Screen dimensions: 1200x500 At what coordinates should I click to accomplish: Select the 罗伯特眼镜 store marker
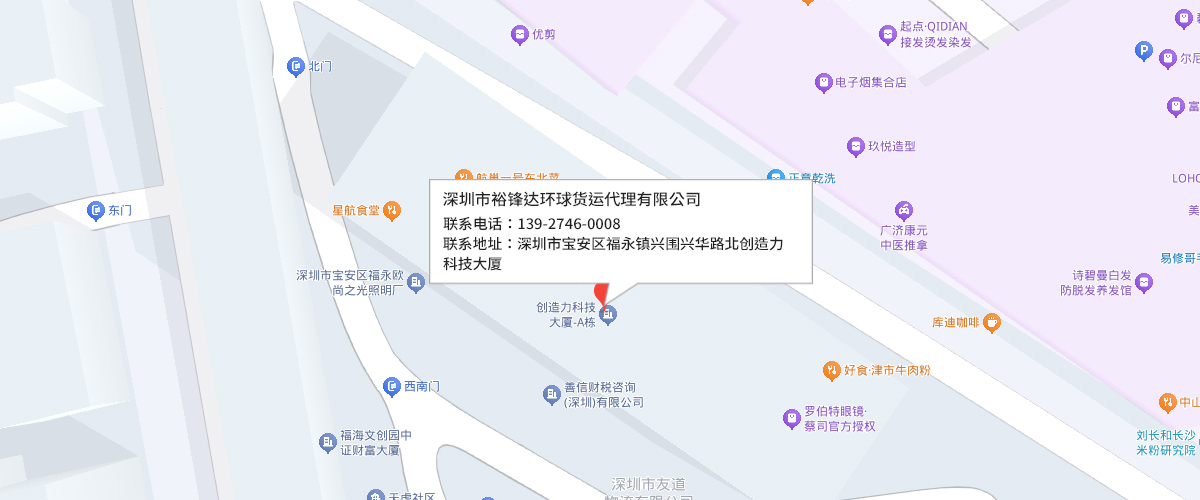tap(792, 418)
